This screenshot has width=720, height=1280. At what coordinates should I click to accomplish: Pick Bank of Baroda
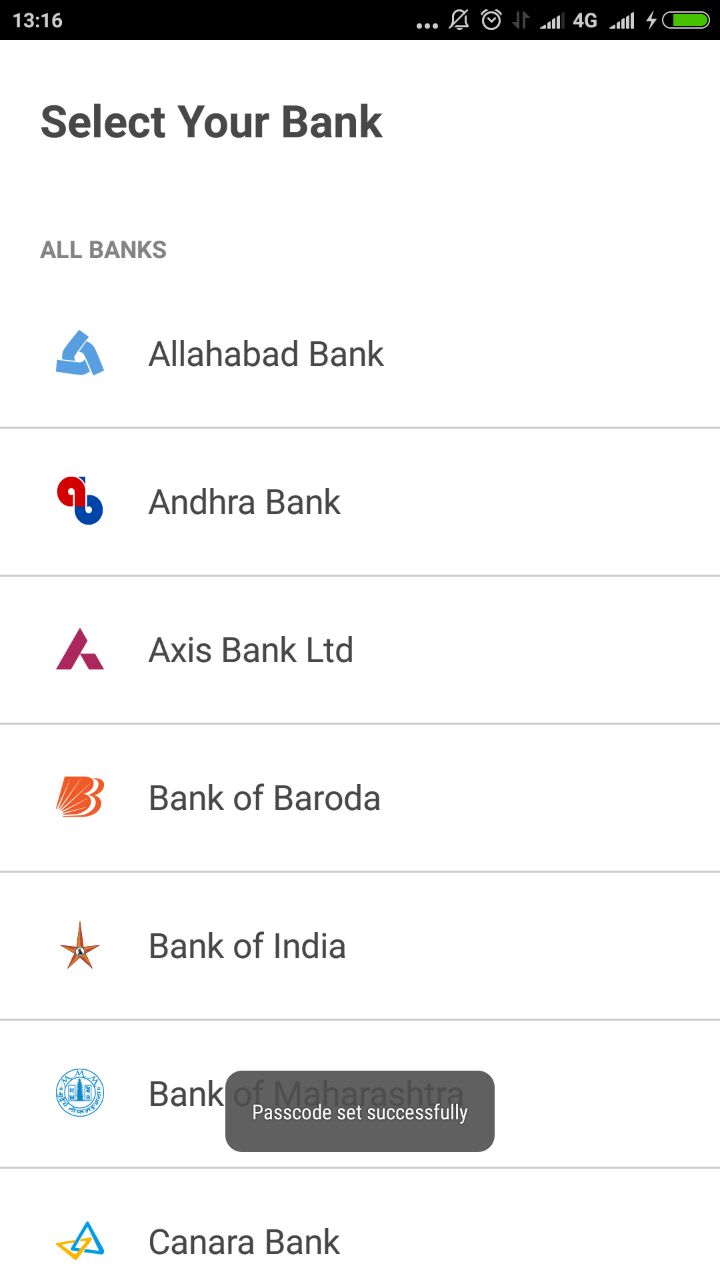264,798
